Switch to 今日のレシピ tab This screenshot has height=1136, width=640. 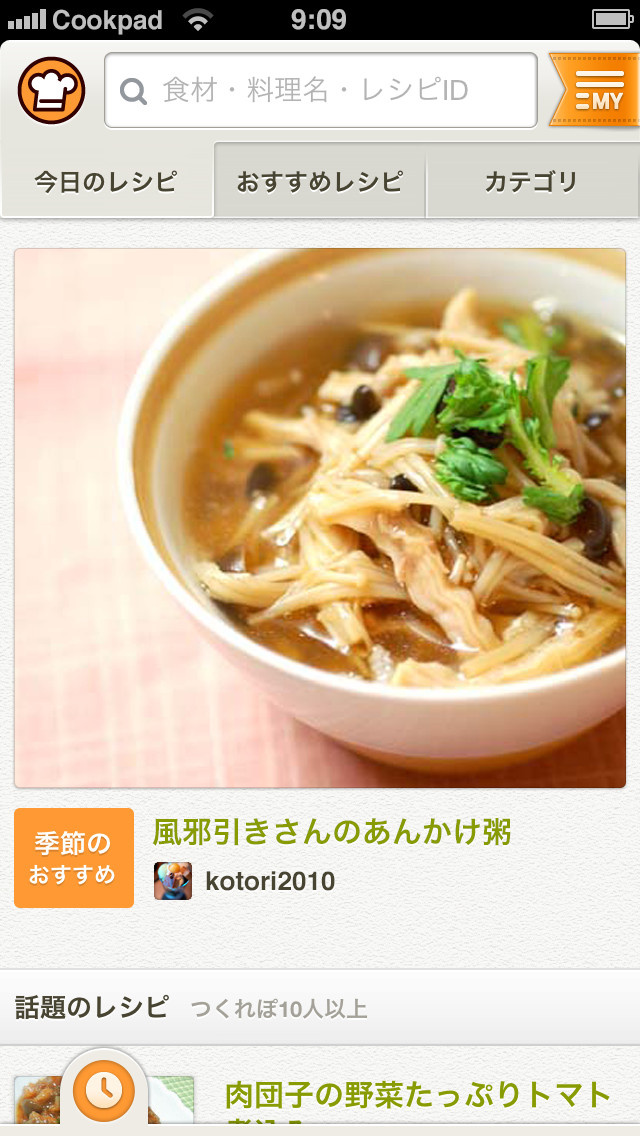(x=106, y=182)
